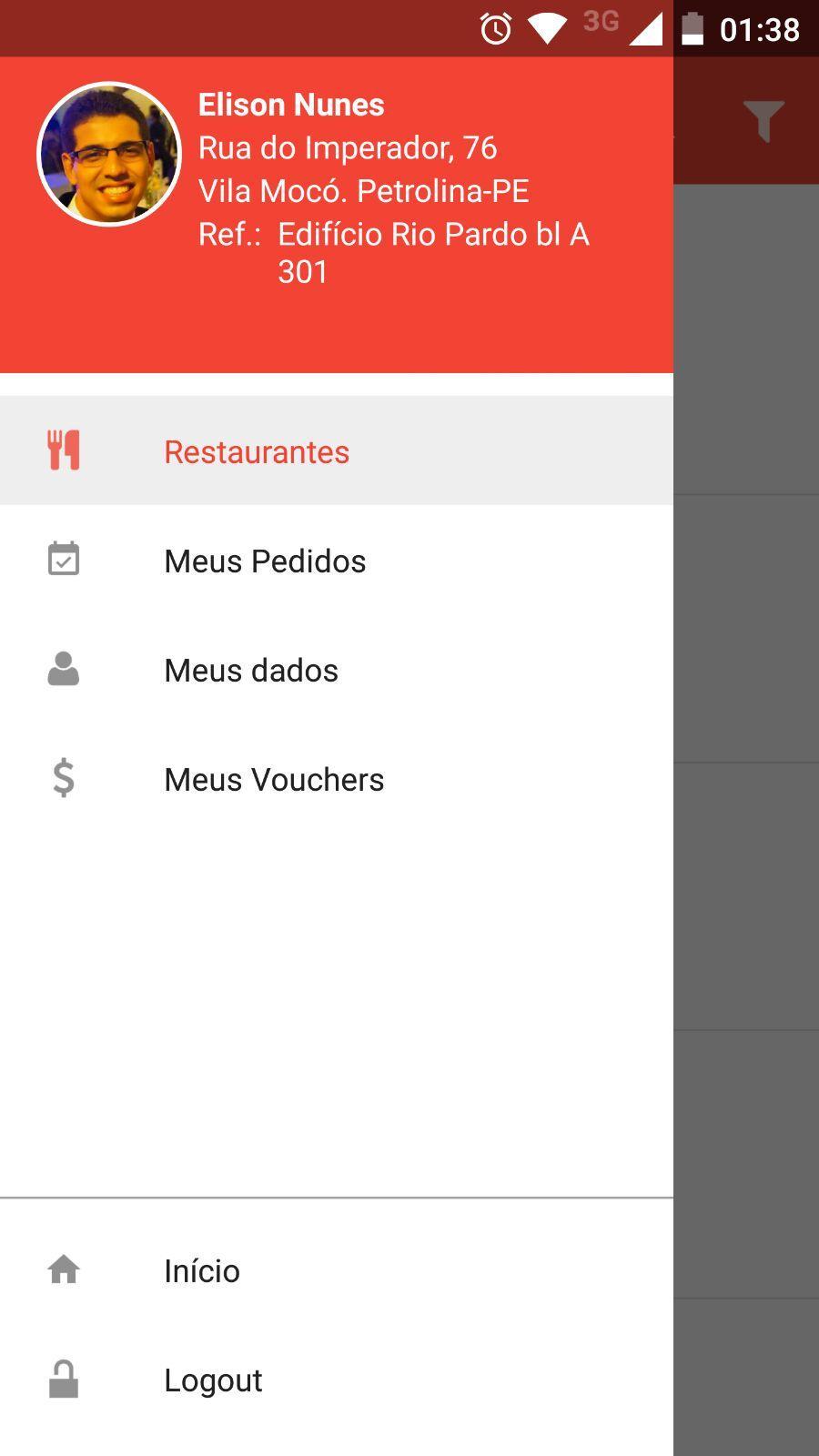The image size is (819, 1456).
Task: Click the Início home icon
Action: pos(64,1269)
